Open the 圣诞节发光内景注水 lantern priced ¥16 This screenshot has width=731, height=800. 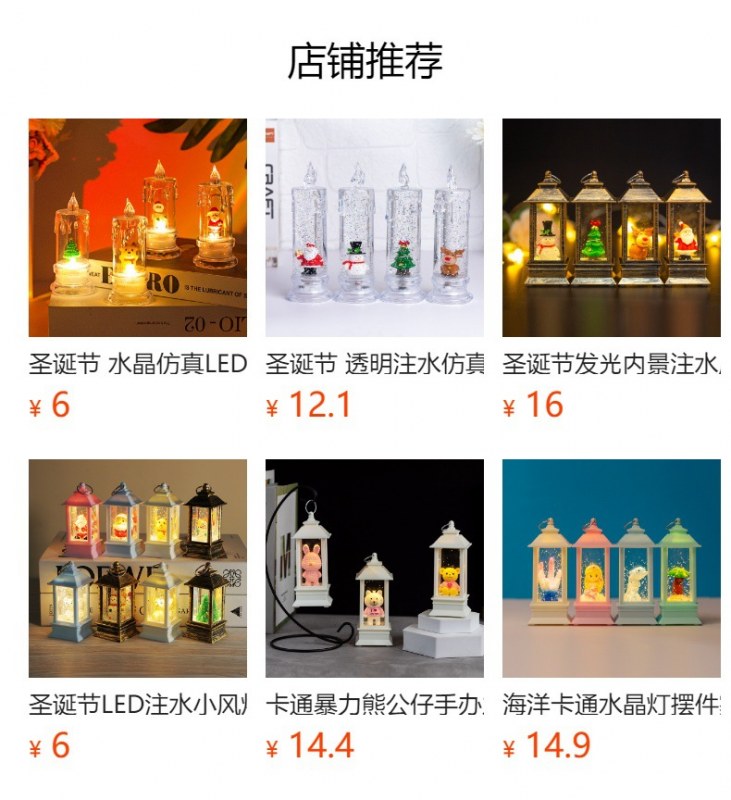click(x=611, y=228)
